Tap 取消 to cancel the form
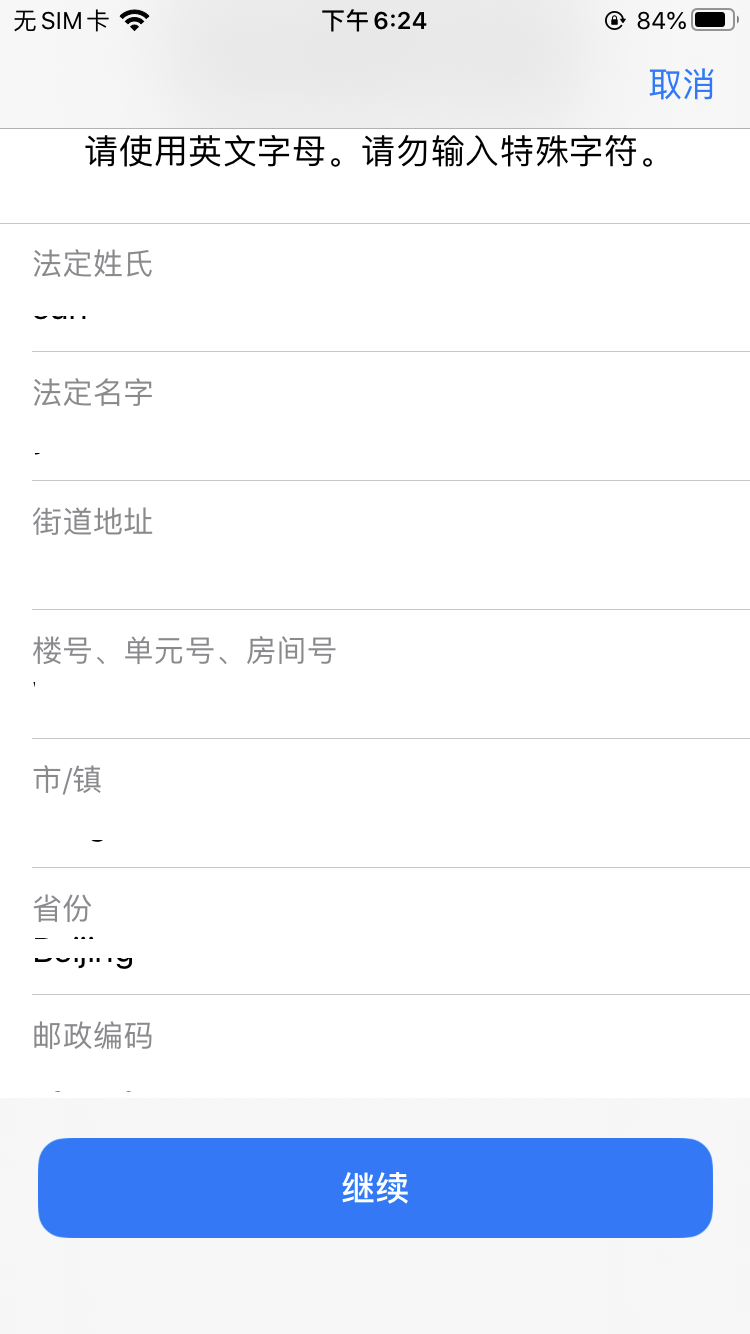The image size is (750, 1334). [x=681, y=84]
